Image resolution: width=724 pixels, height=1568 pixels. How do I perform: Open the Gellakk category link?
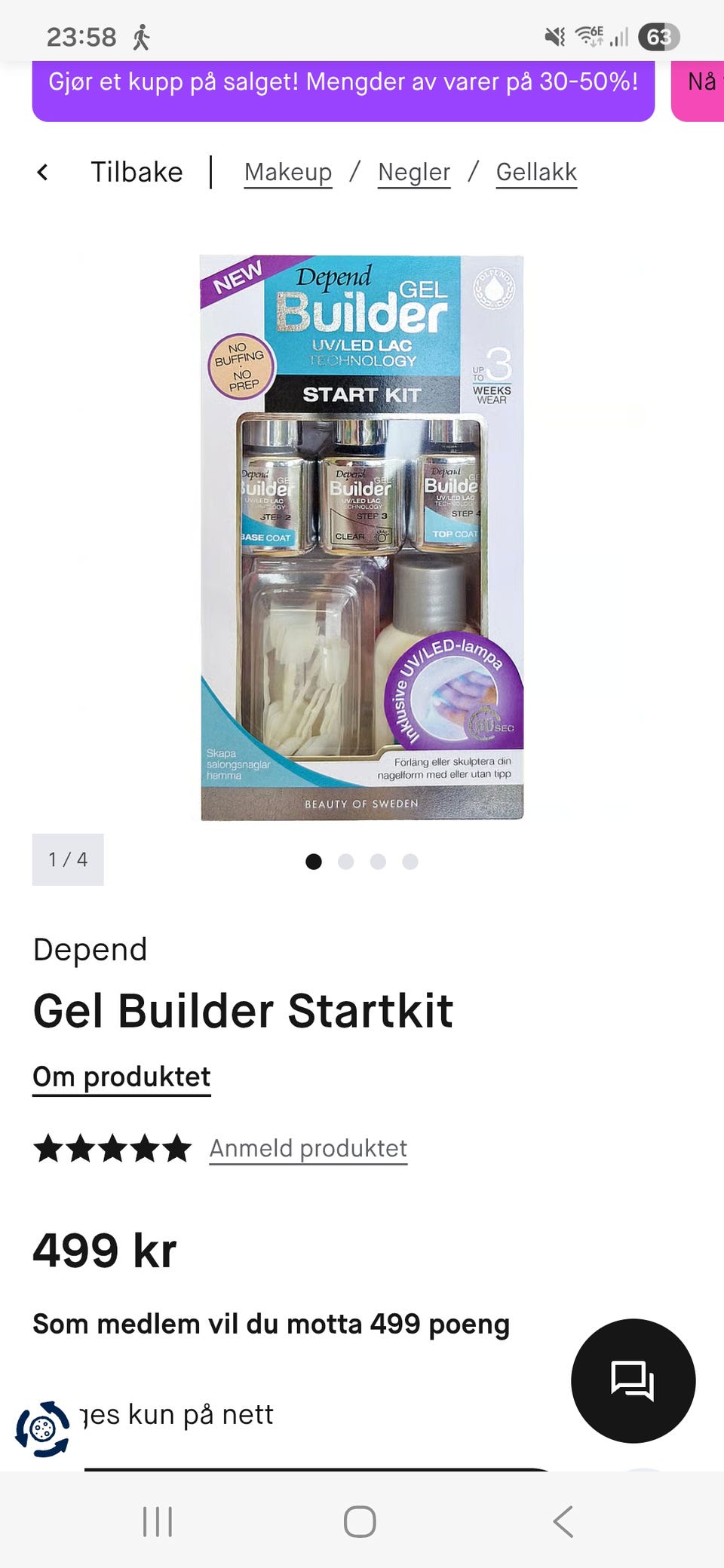pyautogui.click(x=536, y=172)
